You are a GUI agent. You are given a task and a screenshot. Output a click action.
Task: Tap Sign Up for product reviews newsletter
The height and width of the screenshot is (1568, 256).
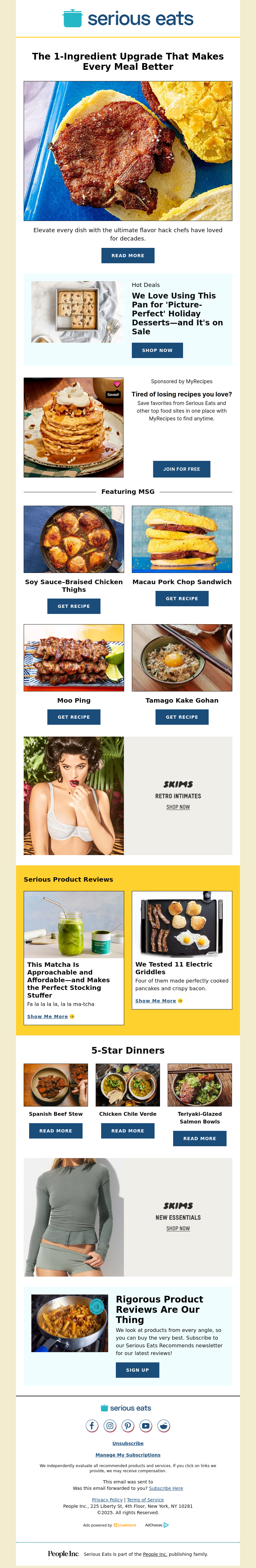point(137,1369)
